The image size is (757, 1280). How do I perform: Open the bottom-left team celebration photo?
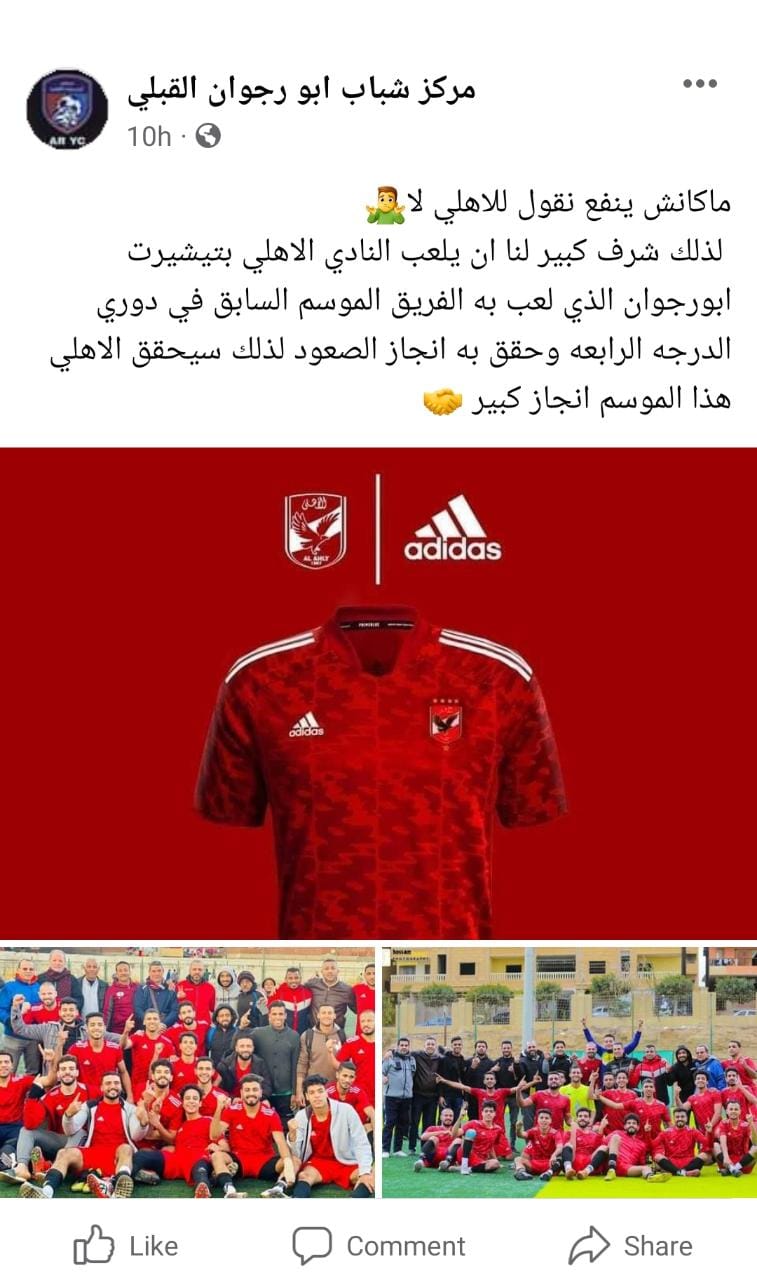[187, 1072]
